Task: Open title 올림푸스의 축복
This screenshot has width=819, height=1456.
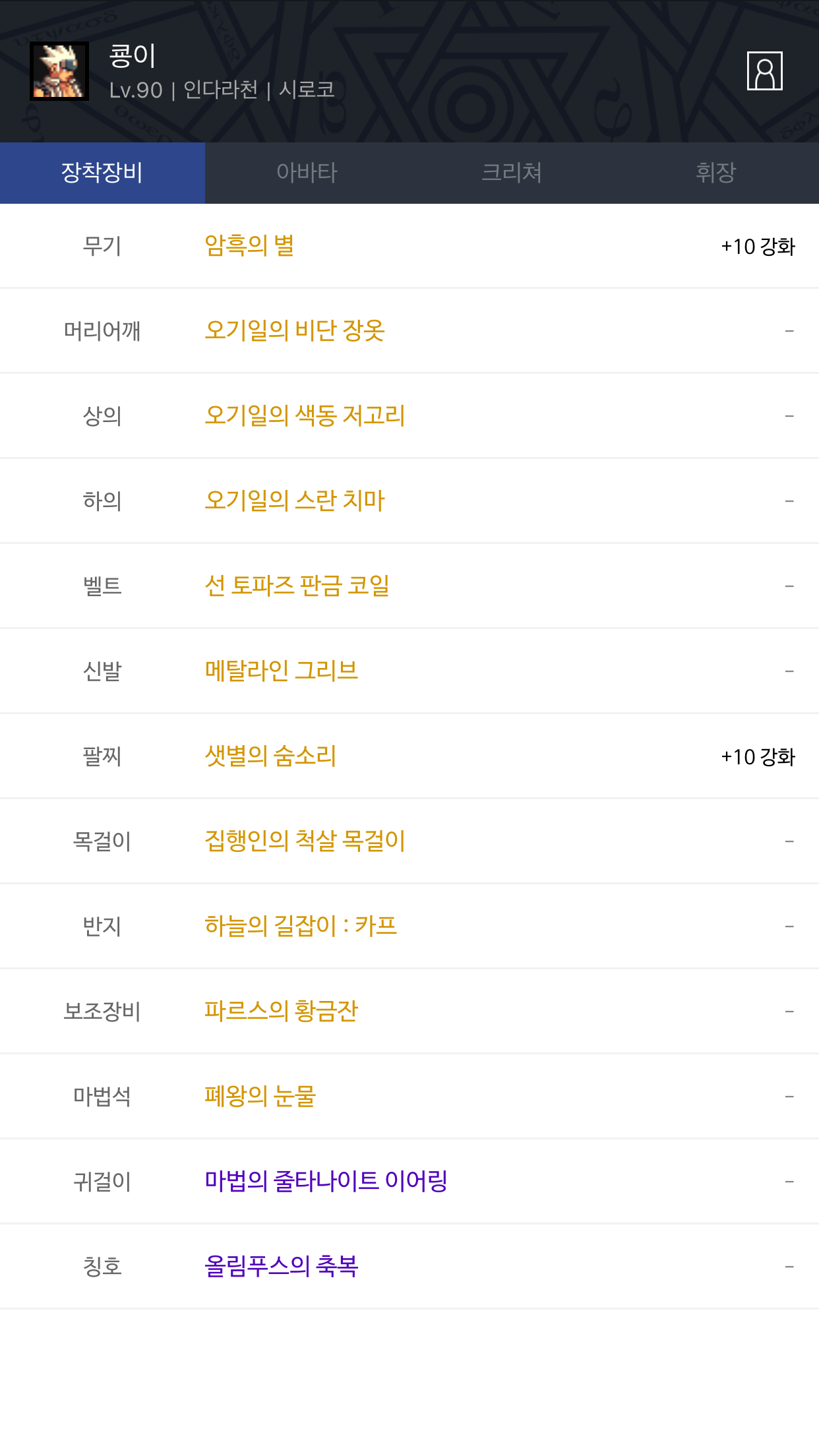Action: [x=282, y=1266]
